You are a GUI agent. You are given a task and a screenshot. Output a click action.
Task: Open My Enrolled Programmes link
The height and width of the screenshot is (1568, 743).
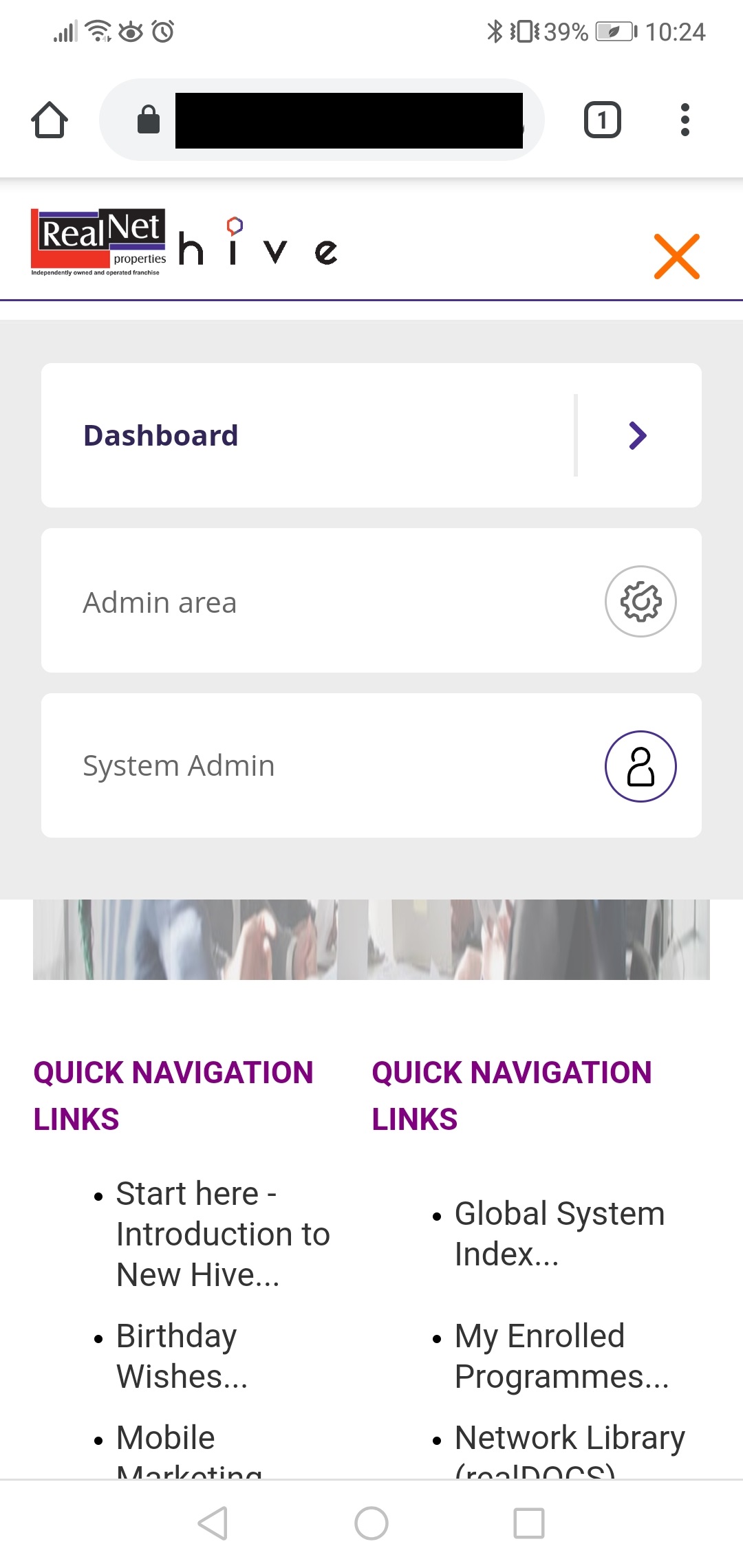pos(561,1355)
